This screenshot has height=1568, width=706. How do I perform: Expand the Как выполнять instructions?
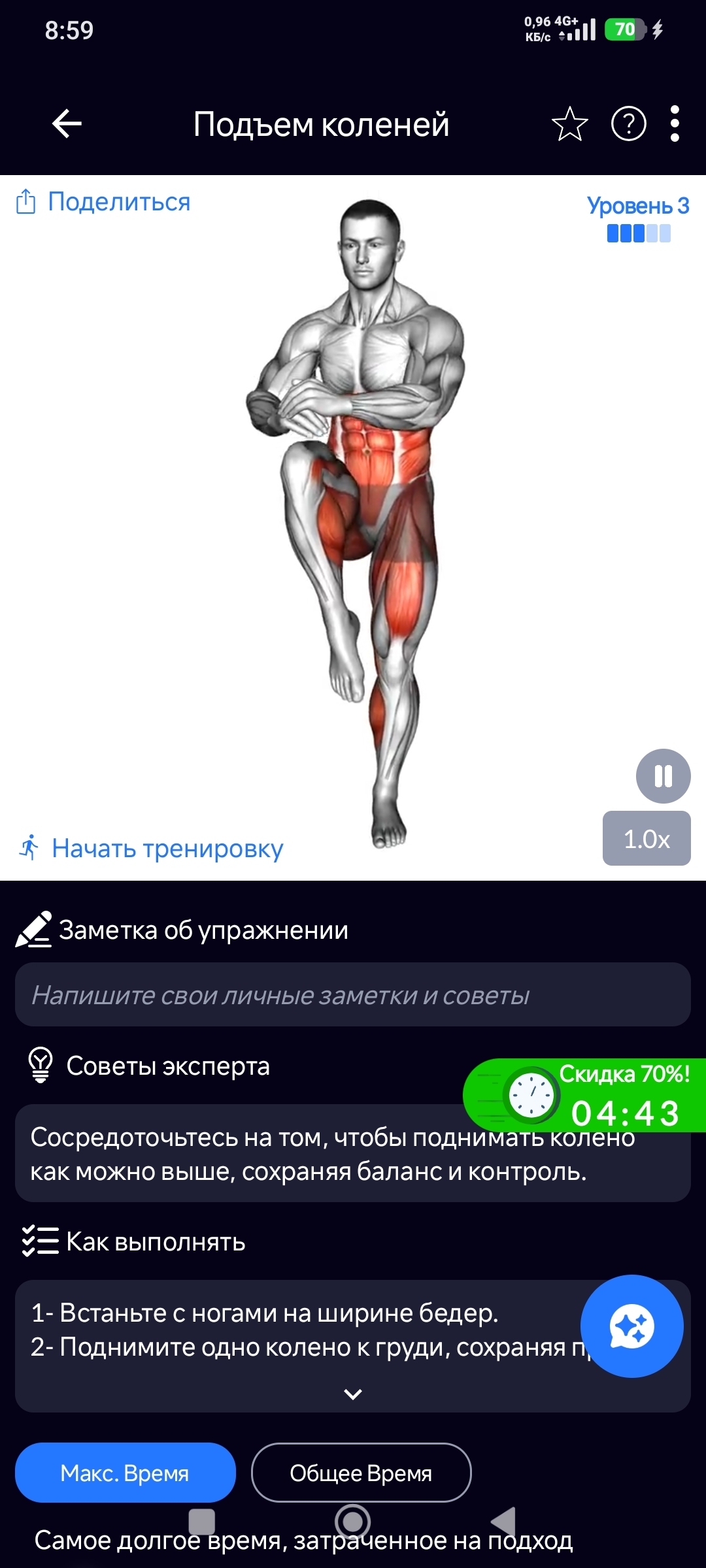(353, 1394)
